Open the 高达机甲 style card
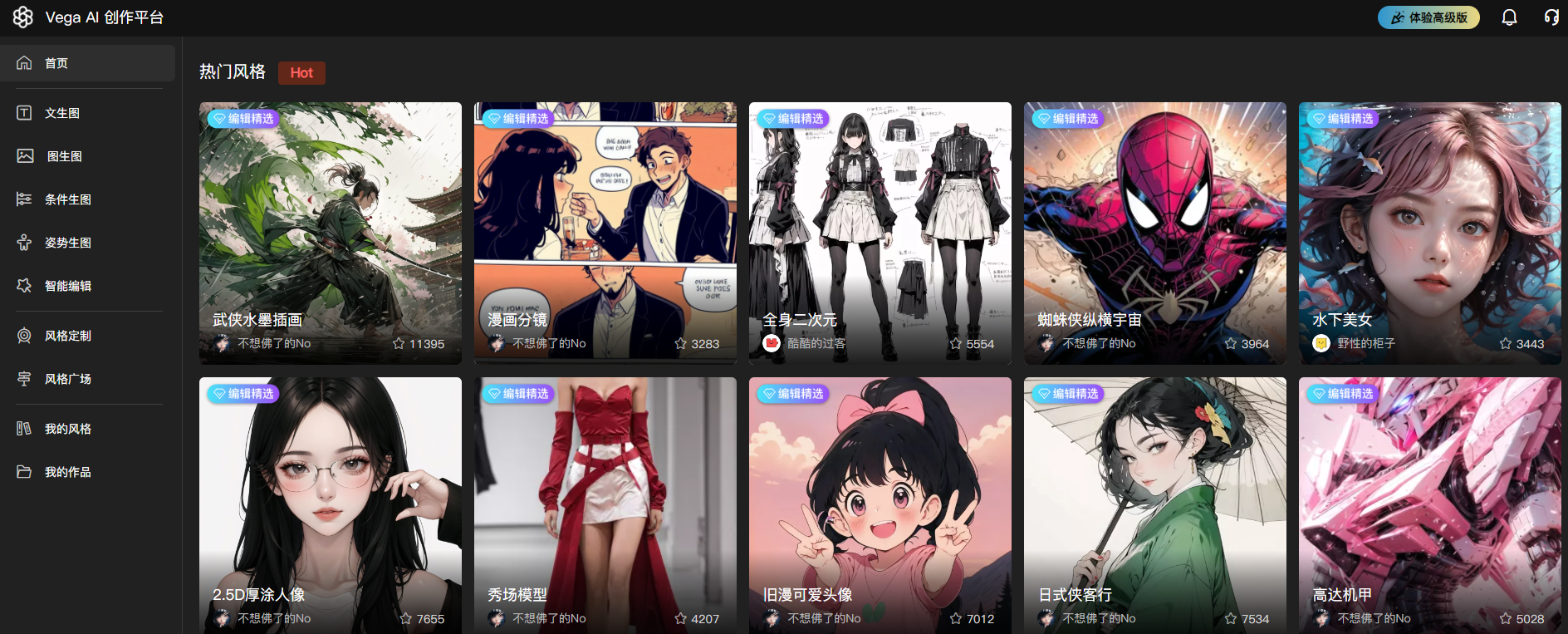 (1429, 505)
